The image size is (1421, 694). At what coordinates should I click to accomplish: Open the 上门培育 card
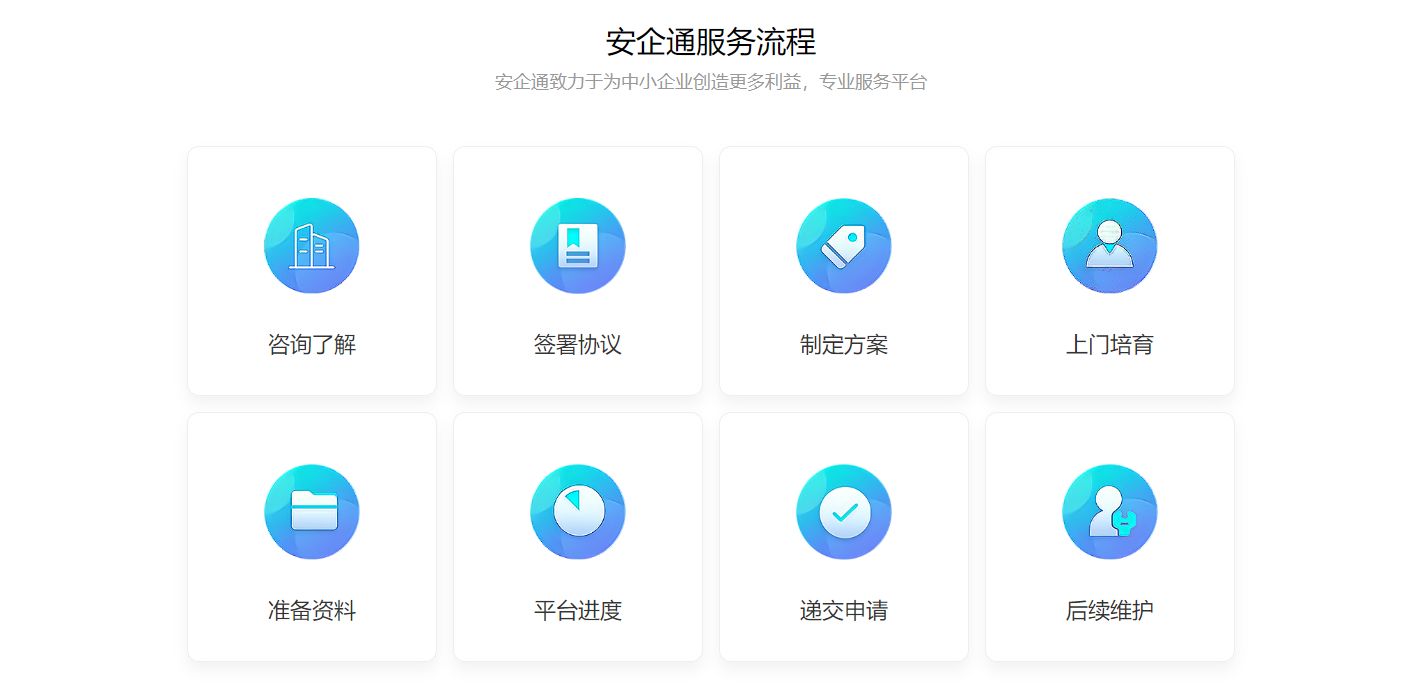1110,272
